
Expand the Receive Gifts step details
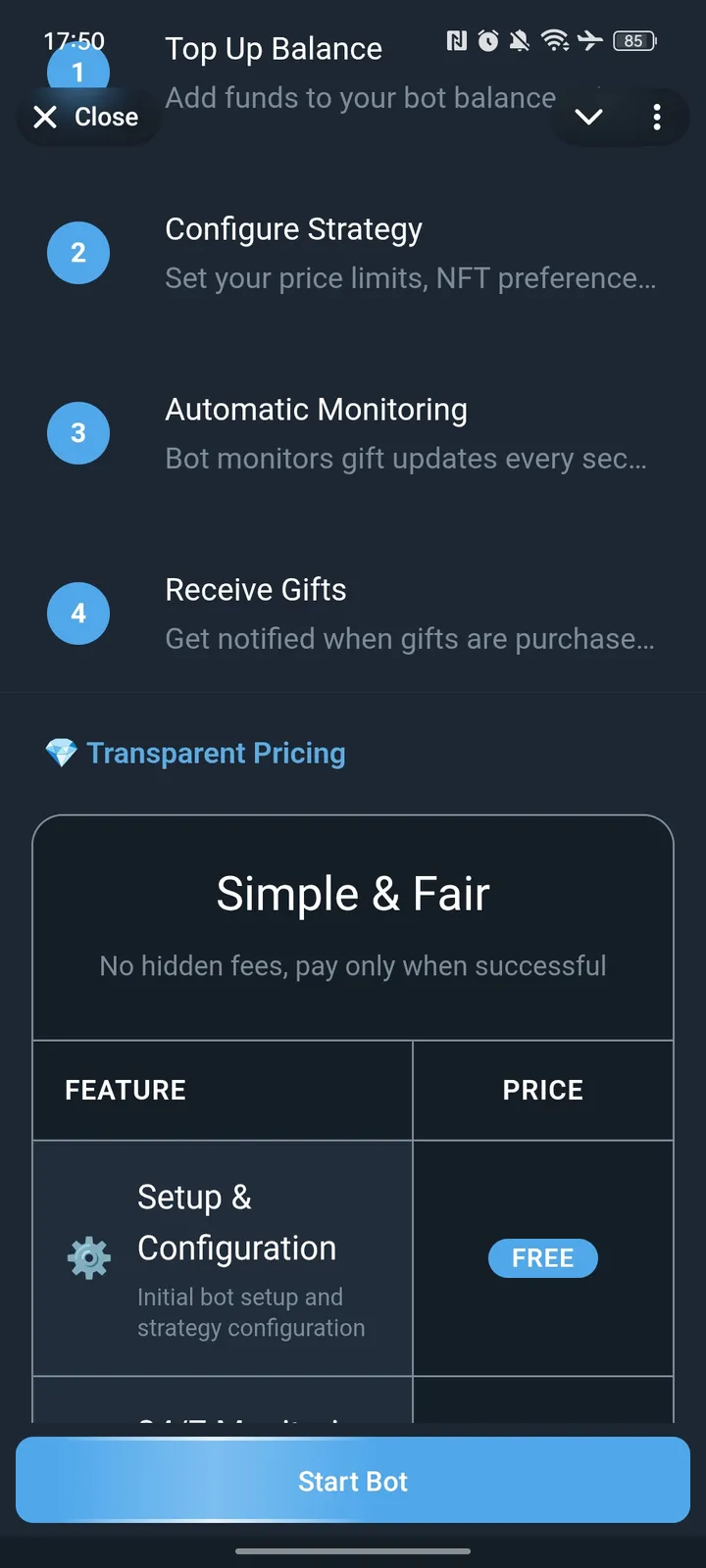[410, 638]
